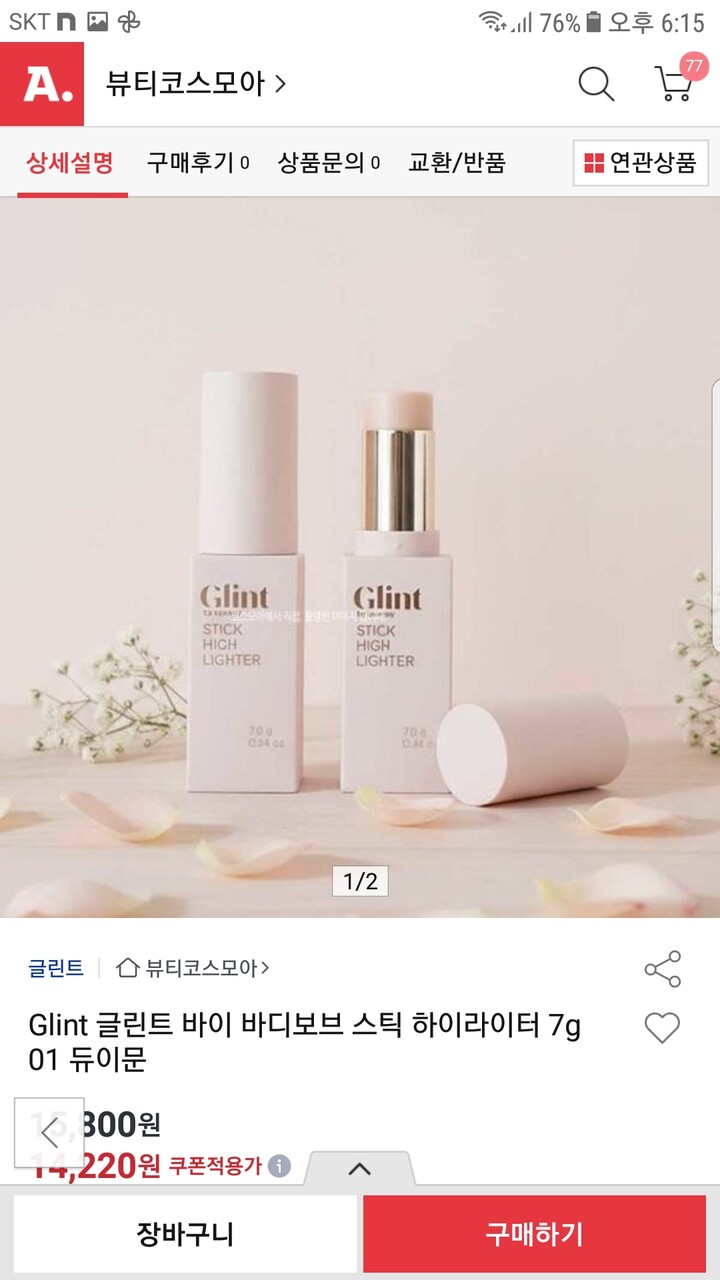Open the 연관상품 related products button

641,163
